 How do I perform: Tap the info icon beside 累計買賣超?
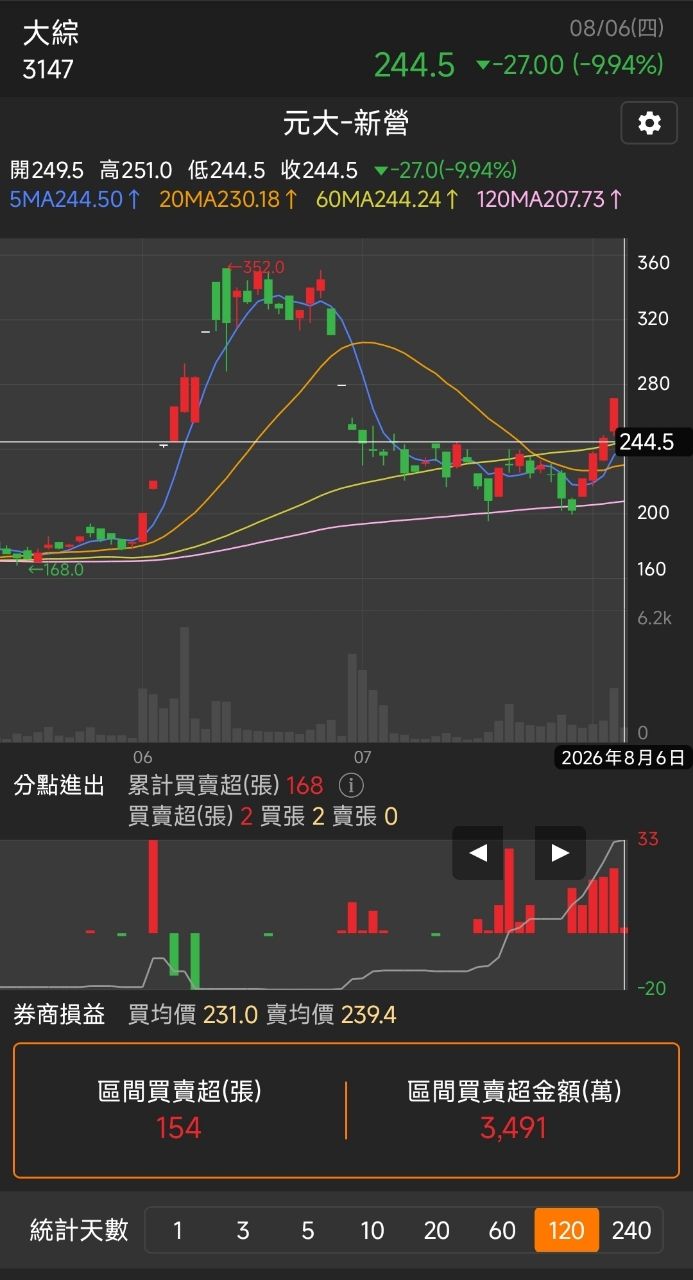click(x=351, y=785)
